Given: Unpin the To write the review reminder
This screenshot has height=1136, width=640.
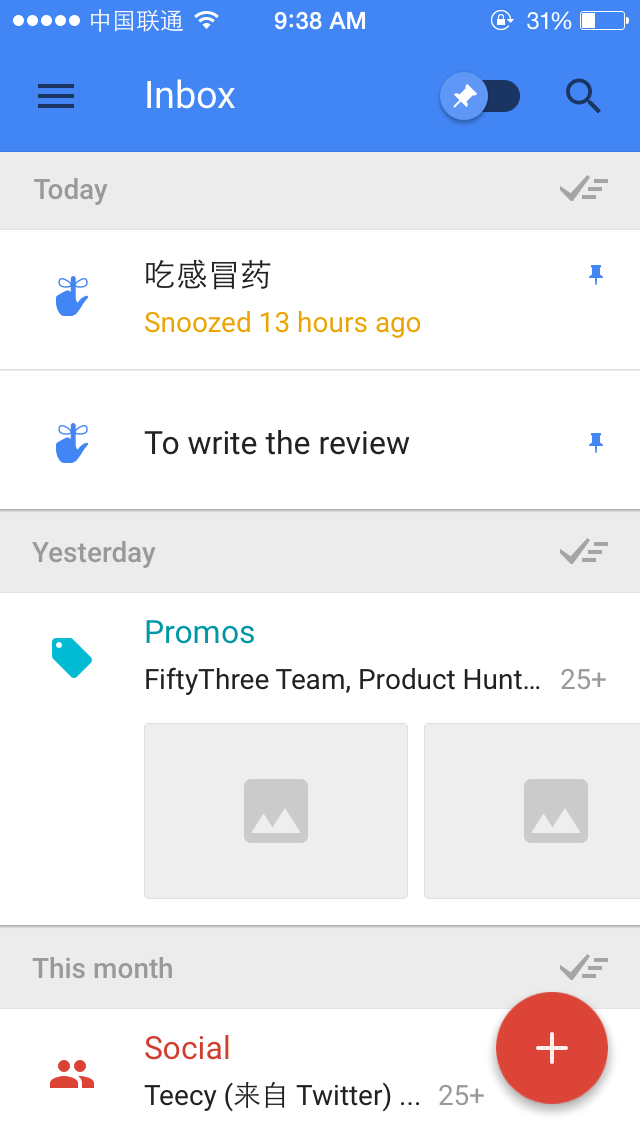Looking at the screenshot, I should [596, 443].
